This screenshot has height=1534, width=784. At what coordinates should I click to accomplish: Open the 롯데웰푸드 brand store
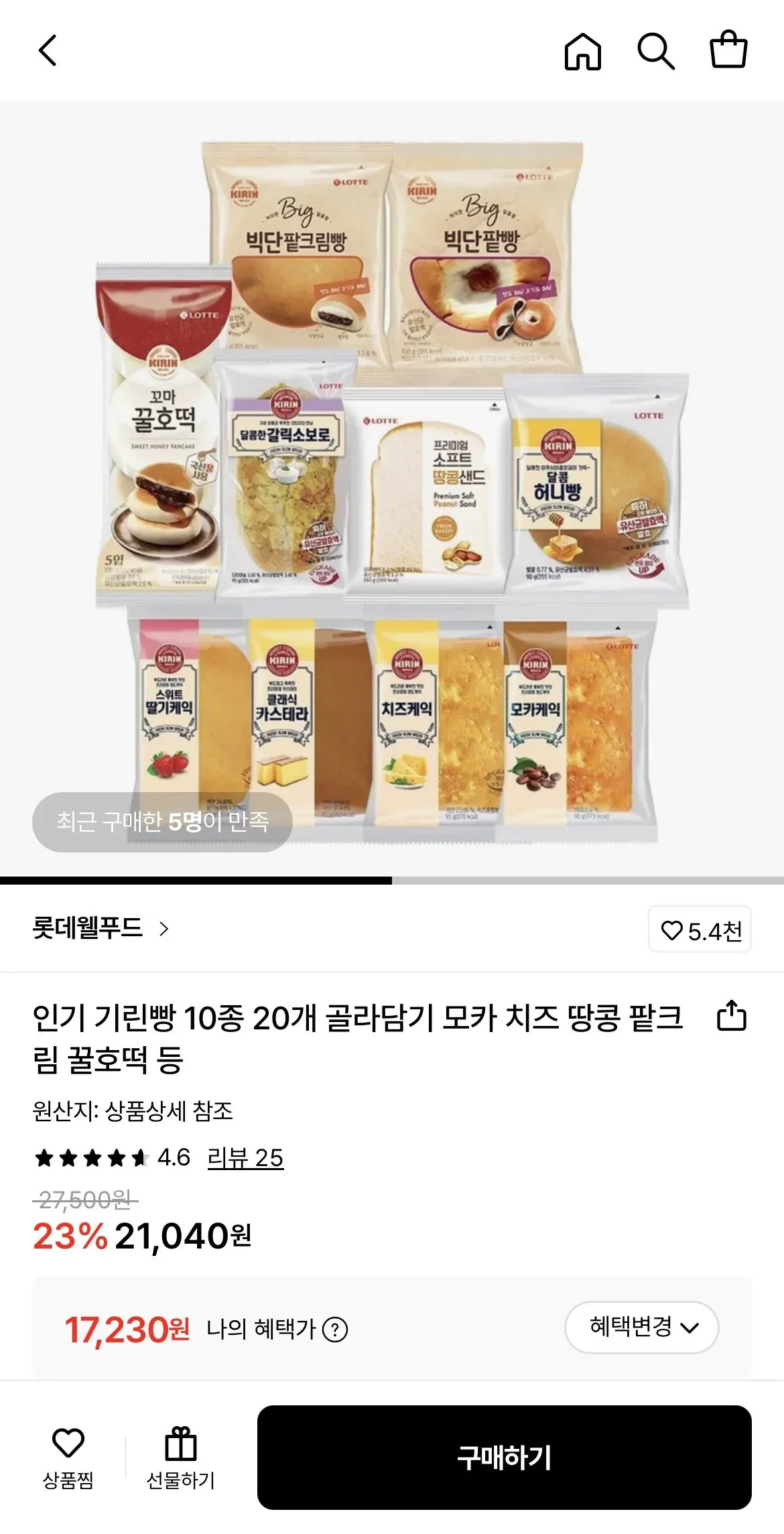(x=101, y=929)
